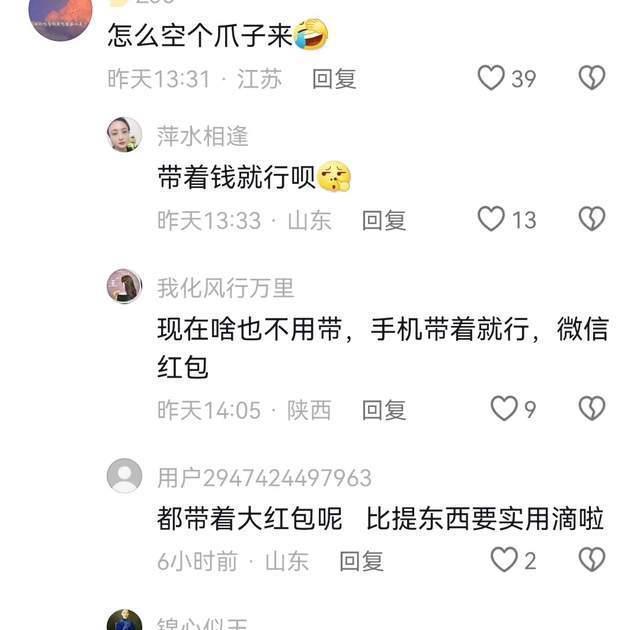
Task: Open the username 萍水相逢
Action: point(202,136)
